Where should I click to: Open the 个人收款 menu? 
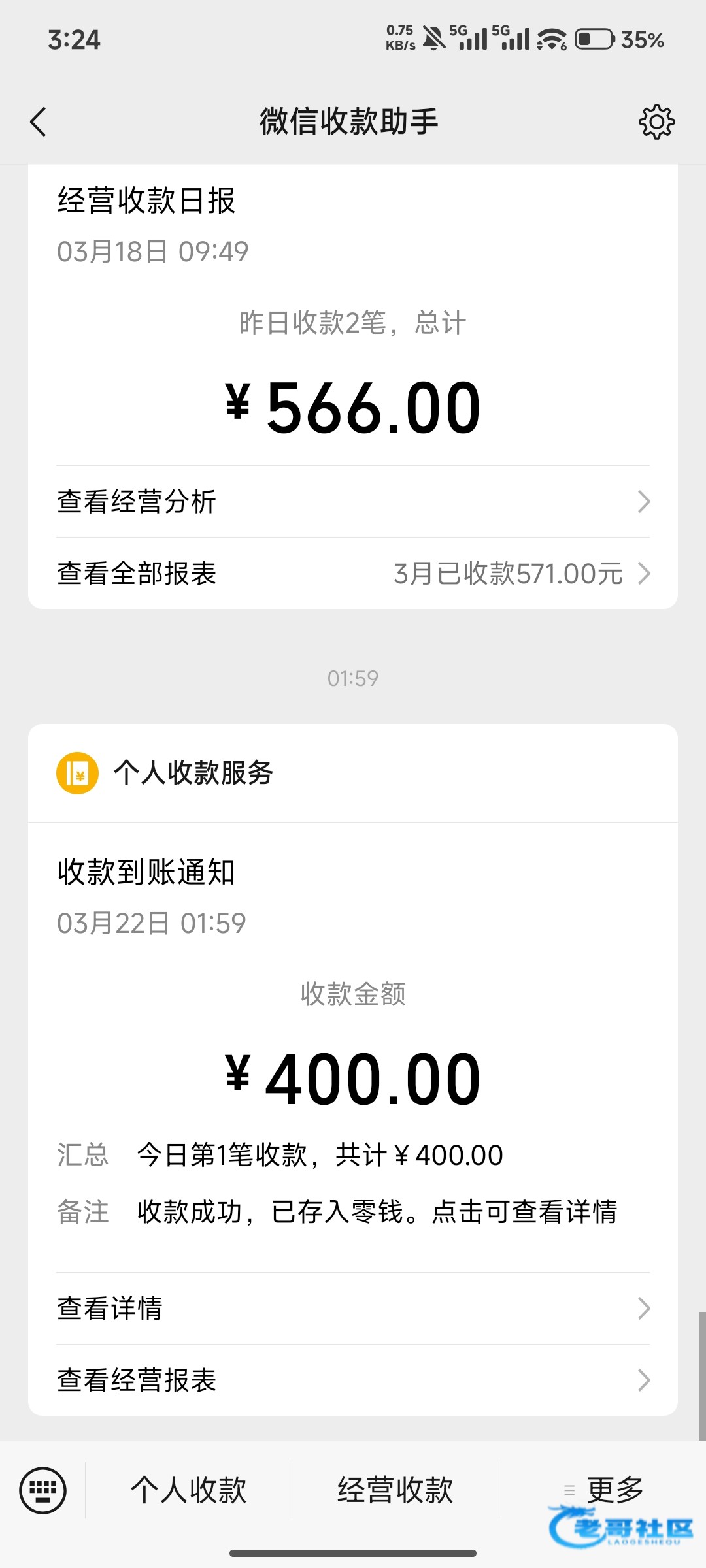(189, 1490)
